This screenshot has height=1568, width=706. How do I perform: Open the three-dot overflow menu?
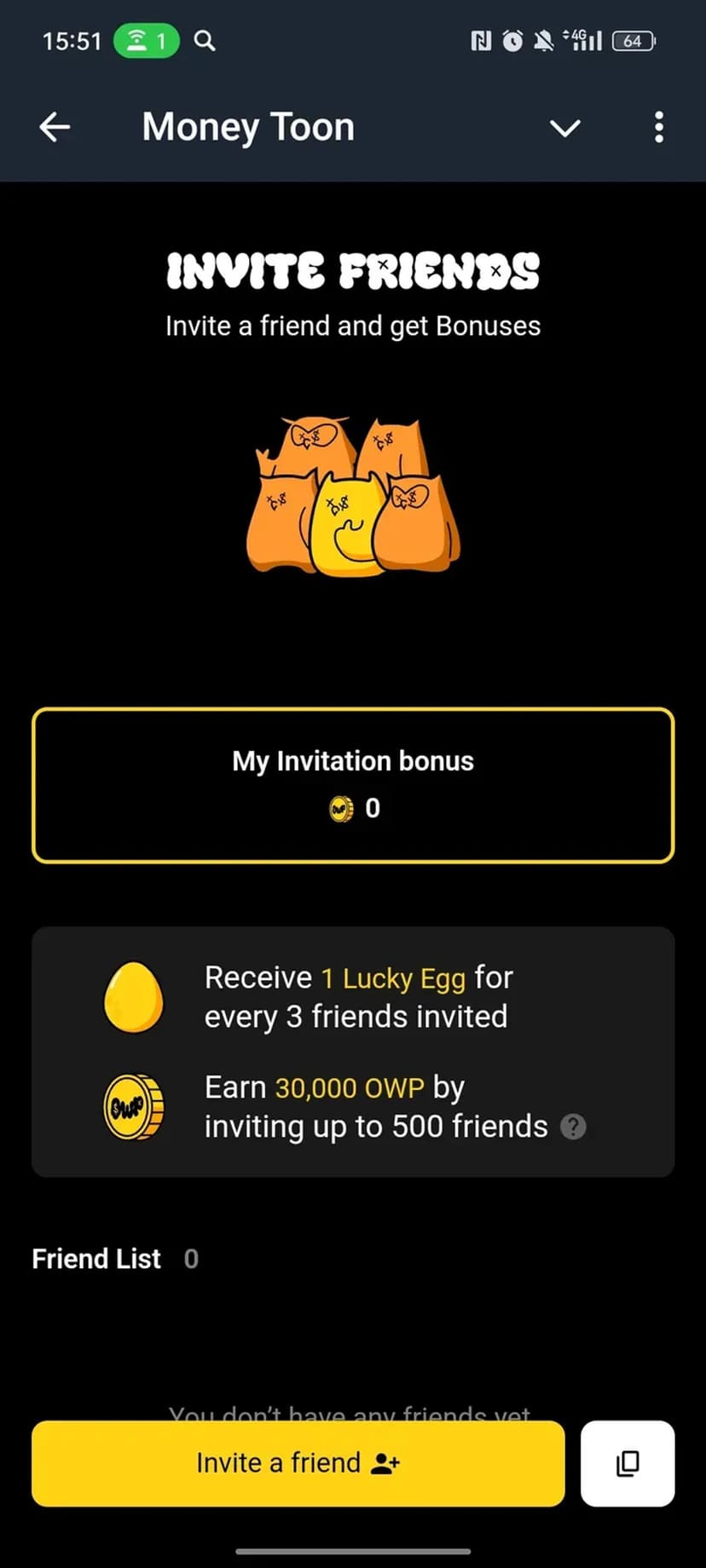tap(658, 128)
